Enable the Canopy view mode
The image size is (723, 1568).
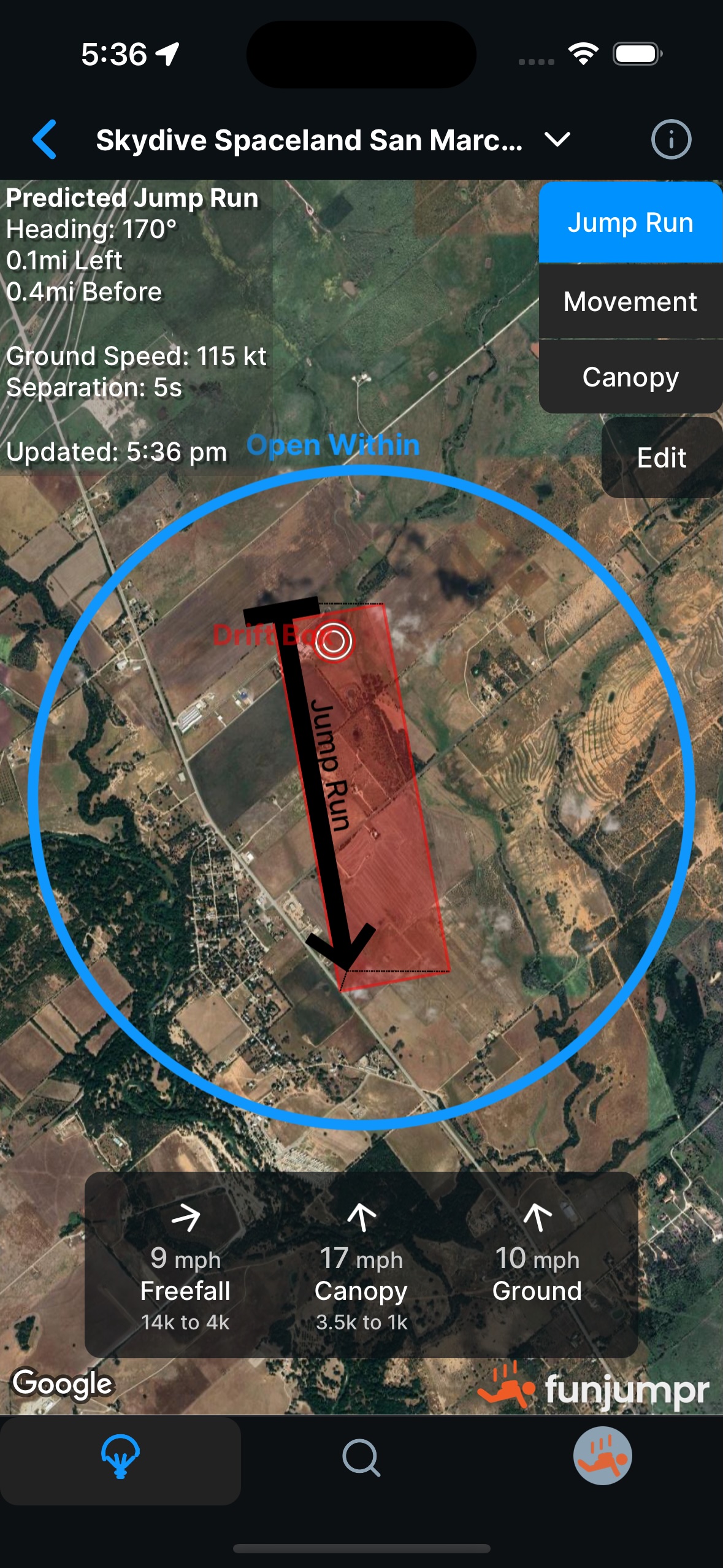tap(630, 377)
